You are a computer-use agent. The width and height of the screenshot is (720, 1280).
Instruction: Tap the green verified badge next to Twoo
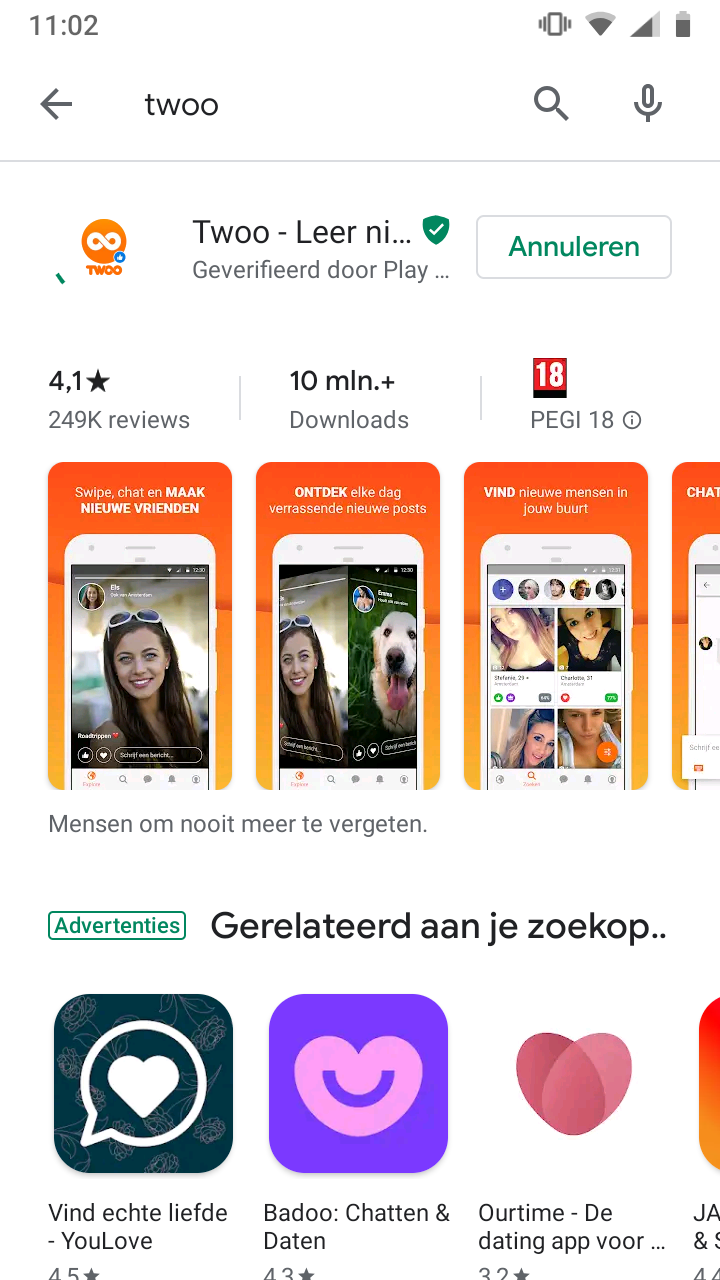coord(437,229)
